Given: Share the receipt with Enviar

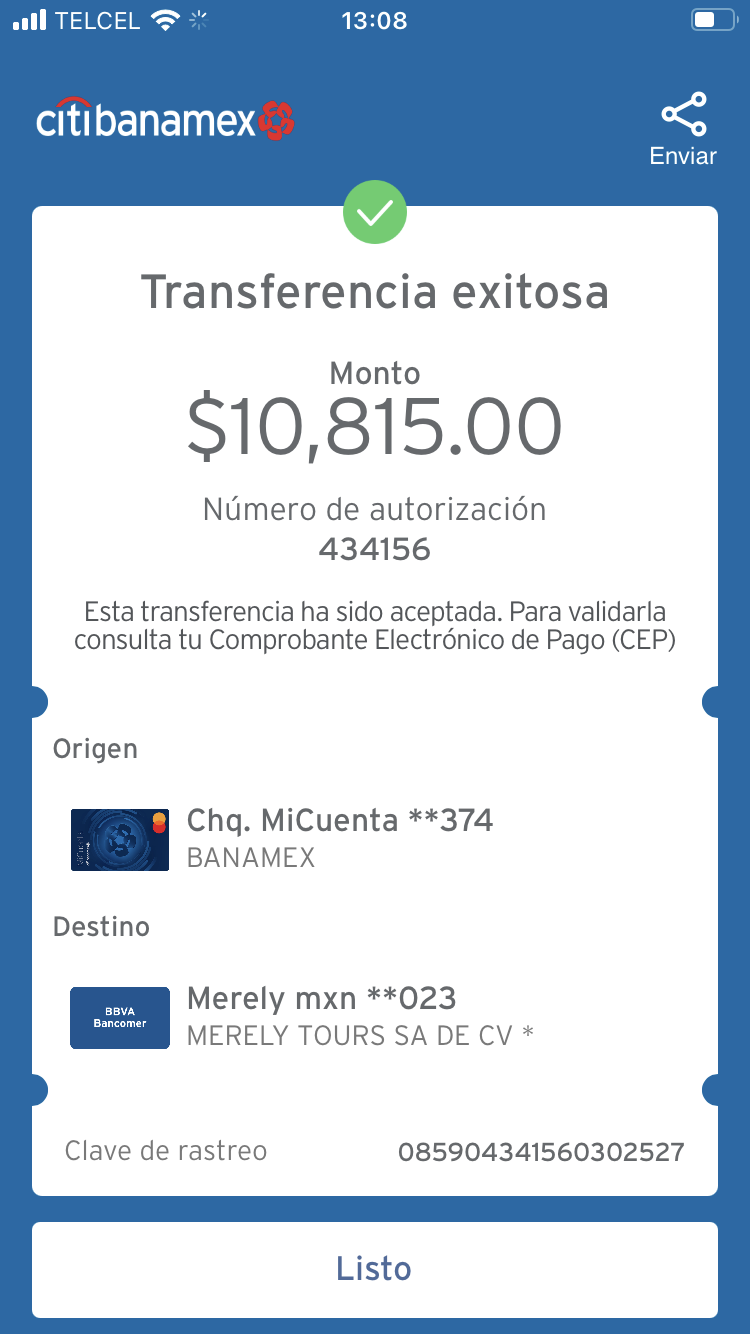Looking at the screenshot, I should [x=683, y=129].
